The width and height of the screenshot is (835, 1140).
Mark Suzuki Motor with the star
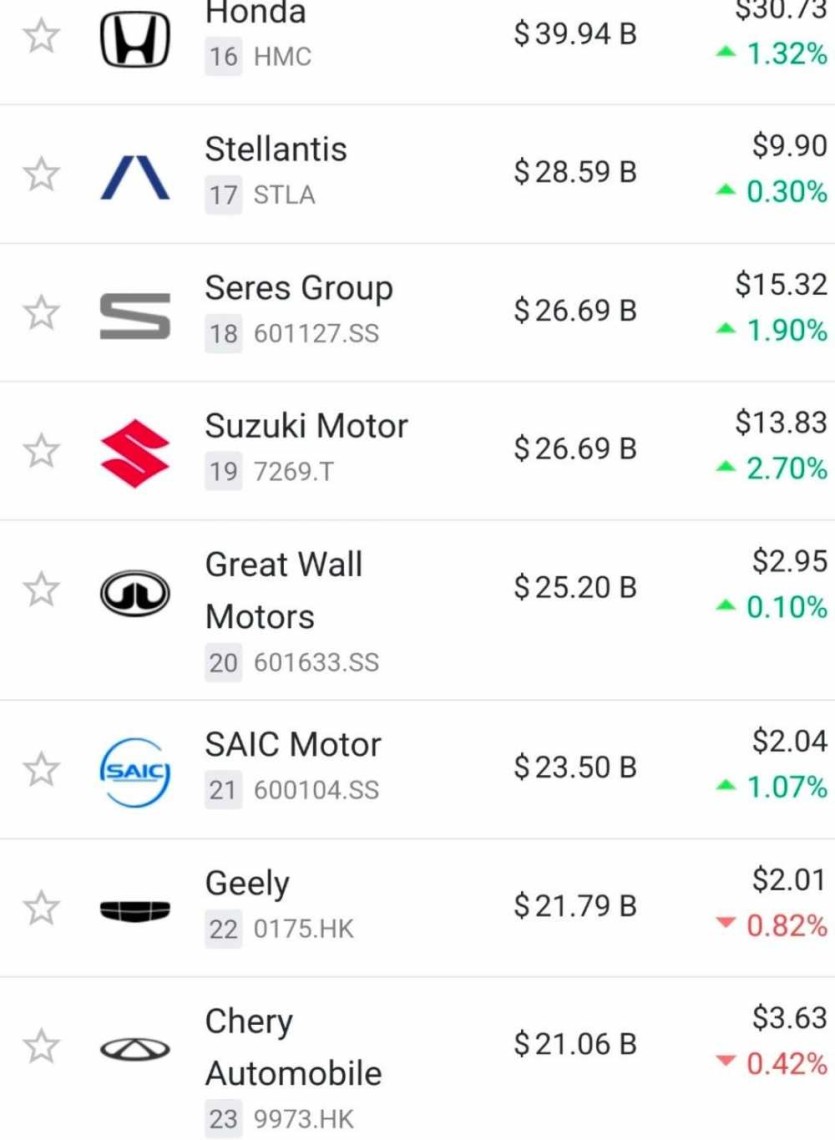(41, 450)
